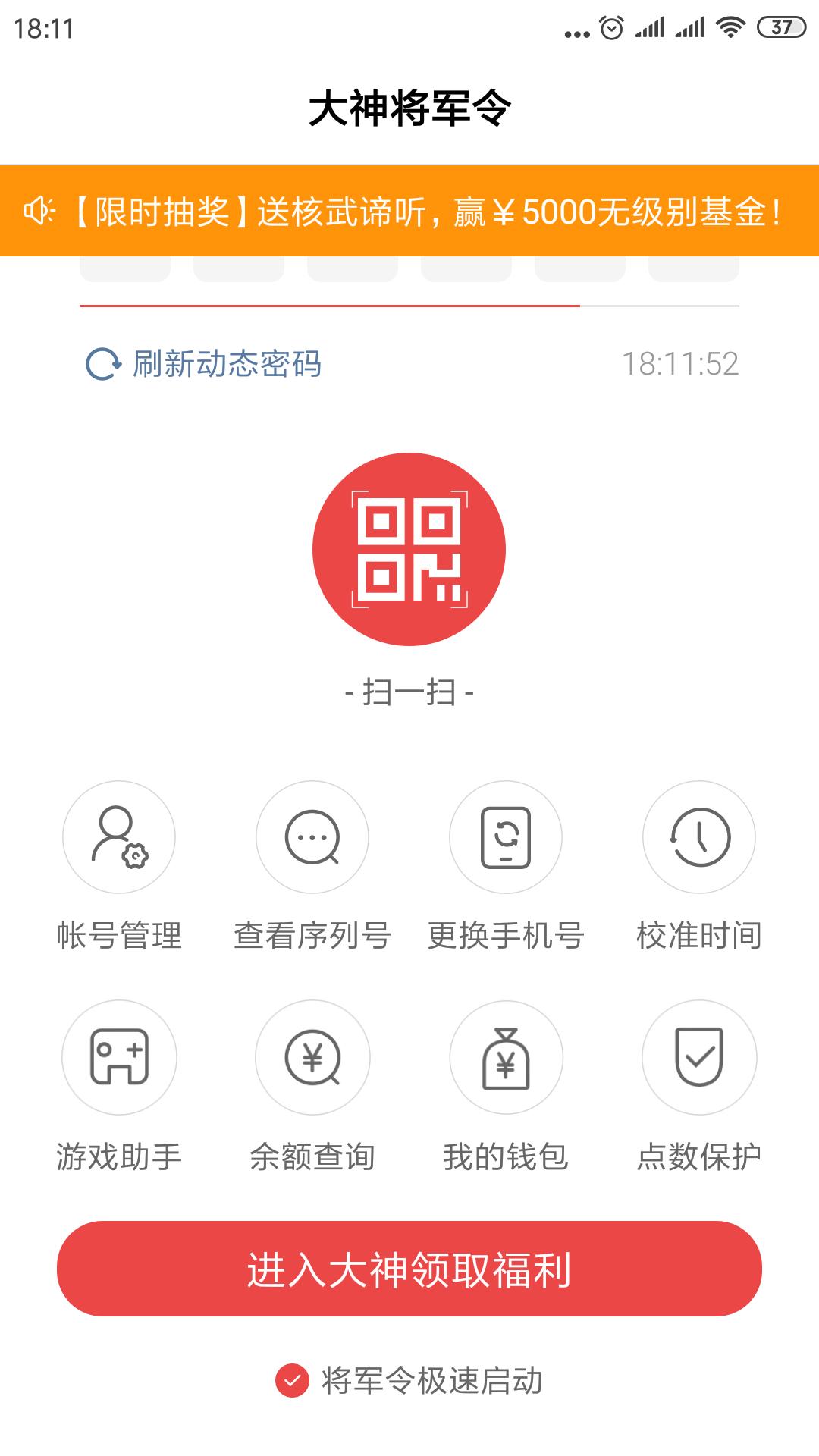Screen dimensions: 819x1456
Task: Open 点数保护 points protection
Action: point(699,1057)
